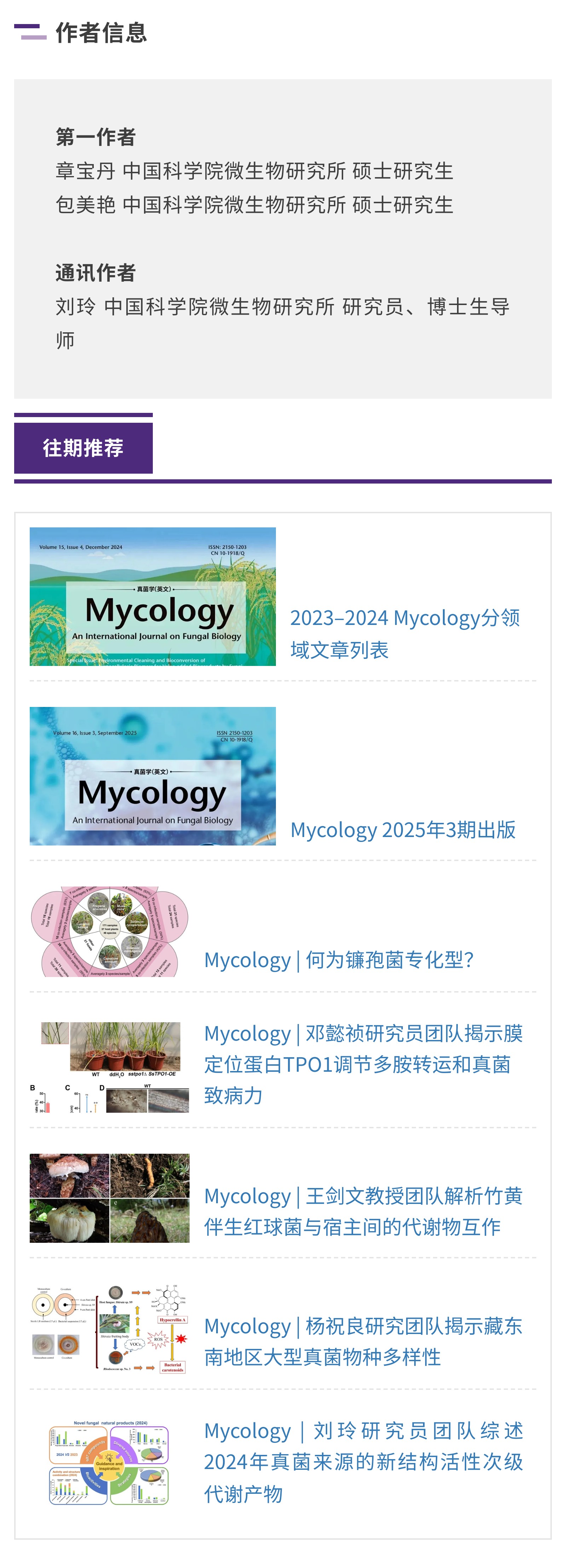Open the TPO1 membrane protein polyamine transport article
This screenshot has width=566, height=1568.
(363, 1064)
